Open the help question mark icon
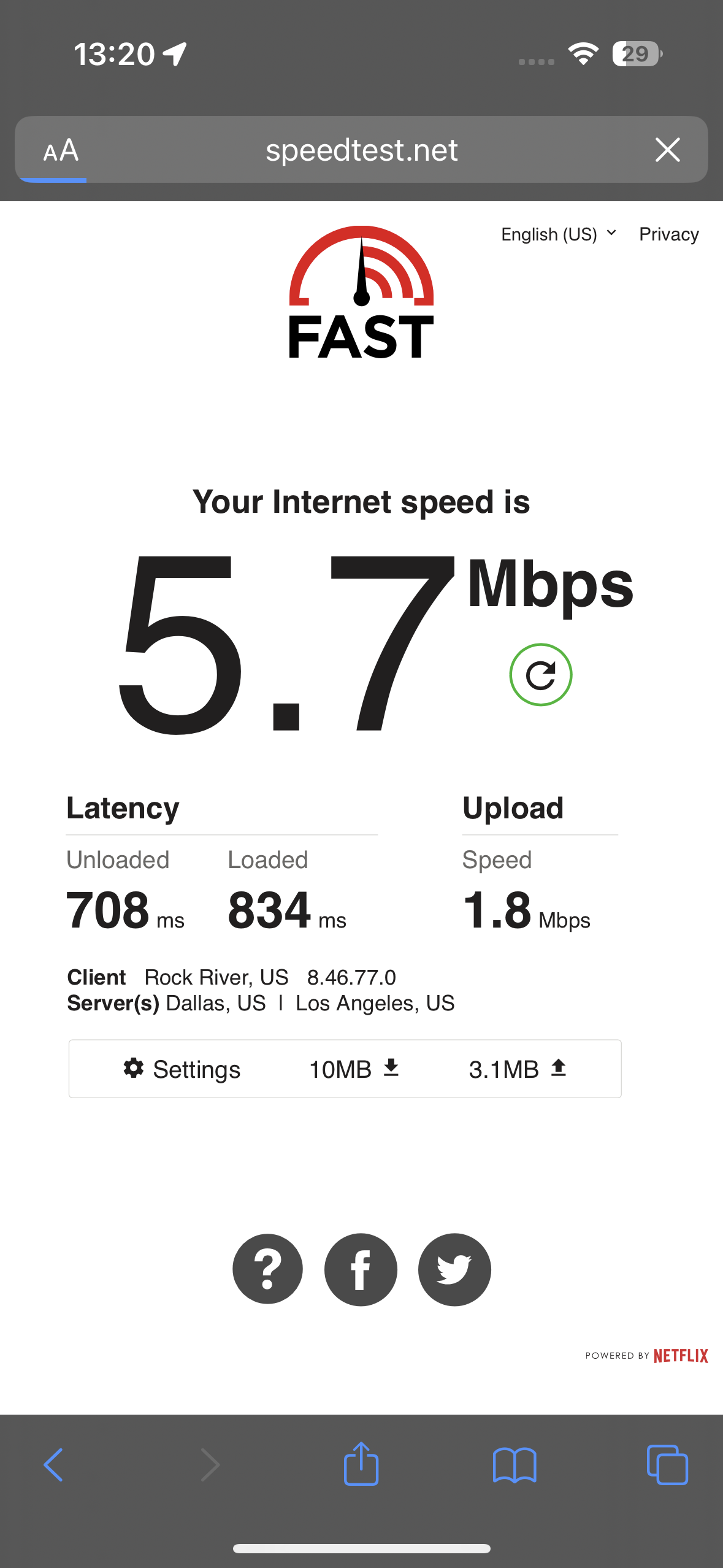The height and width of the screenshot is (1568, 723). (x=267, y=1269)
